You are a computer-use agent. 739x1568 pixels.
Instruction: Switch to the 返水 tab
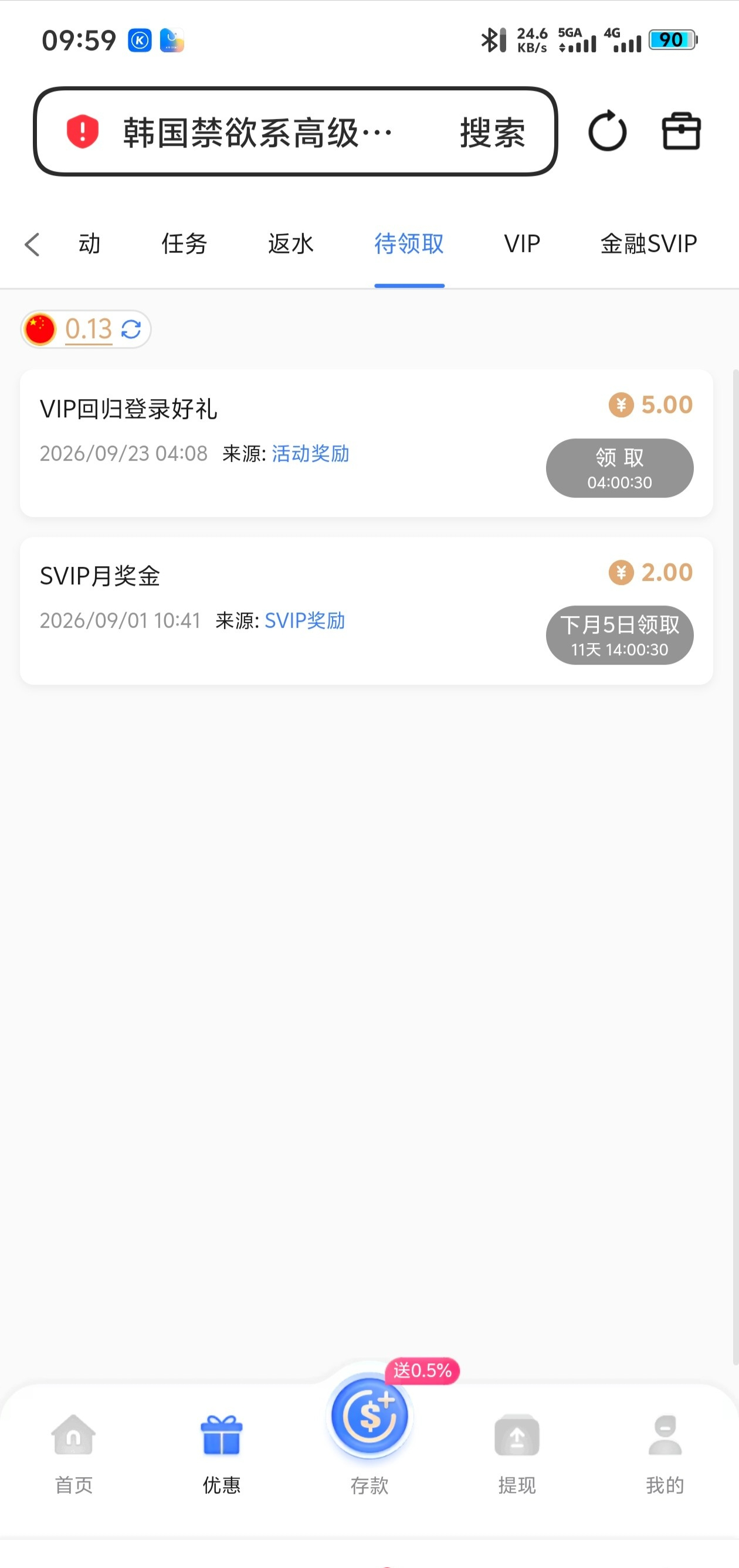coord(290,244)
